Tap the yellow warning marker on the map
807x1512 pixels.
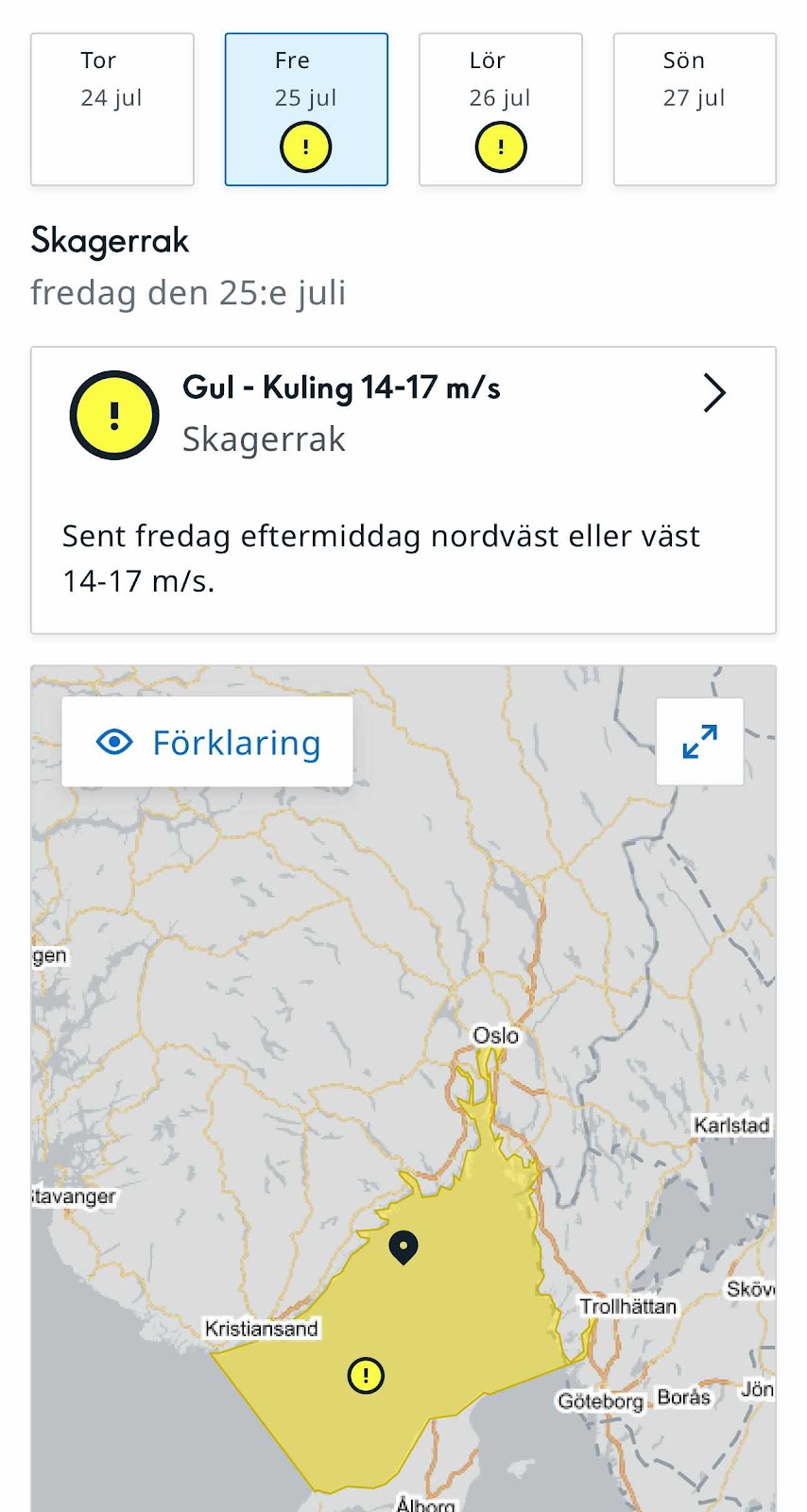coord(366,1375)
